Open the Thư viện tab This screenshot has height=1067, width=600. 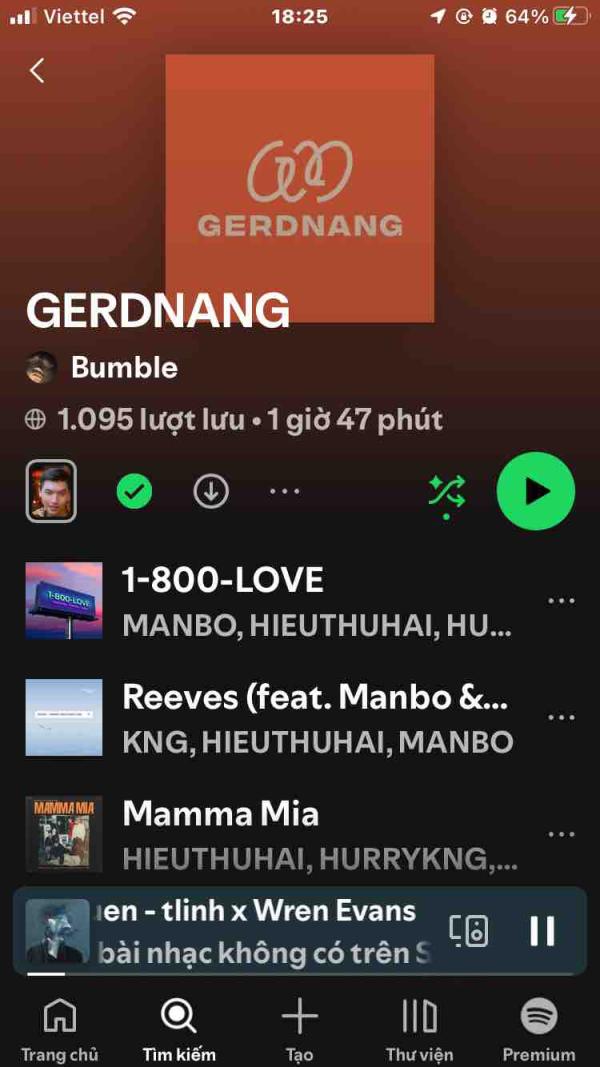[419, 1030]
